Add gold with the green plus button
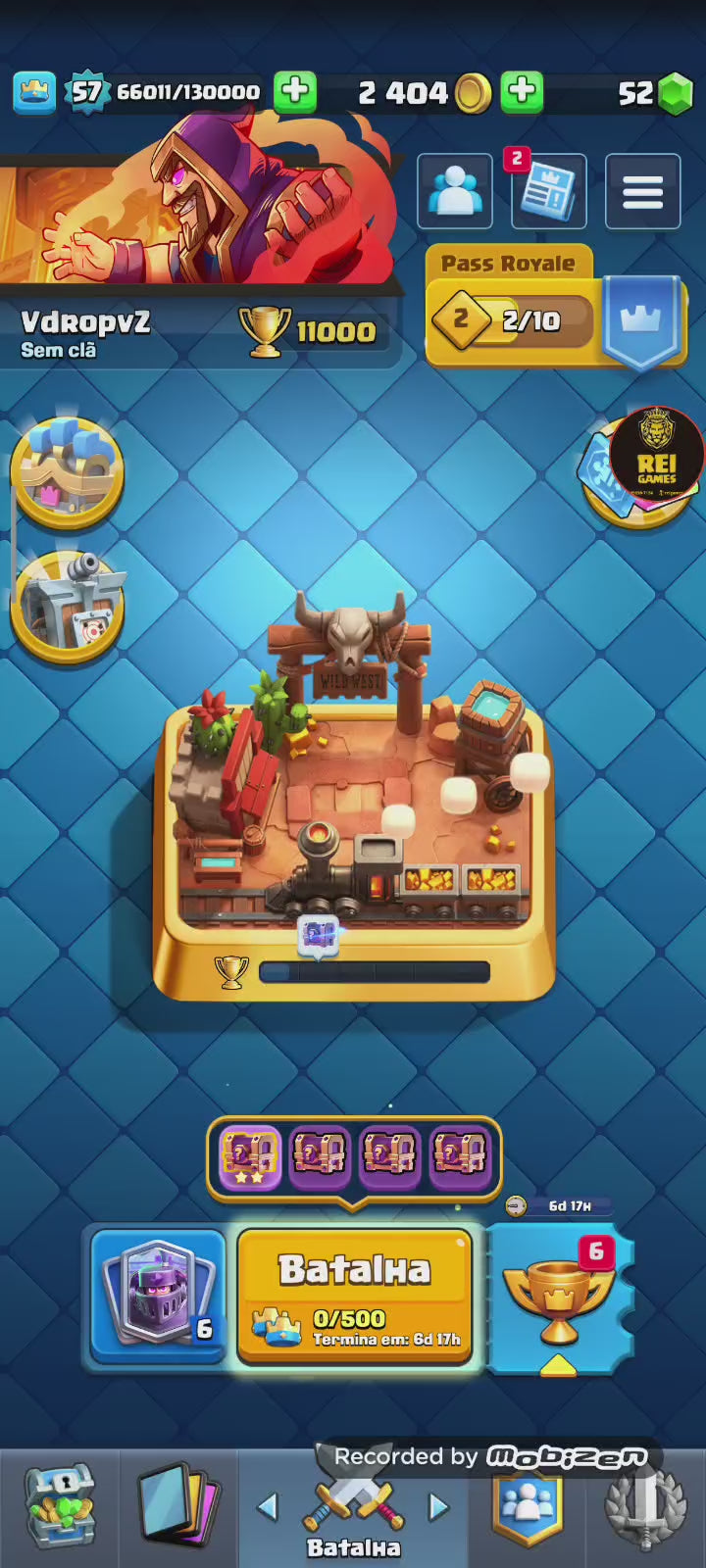This screenshot has height=1568, width=706. (522, 91)
